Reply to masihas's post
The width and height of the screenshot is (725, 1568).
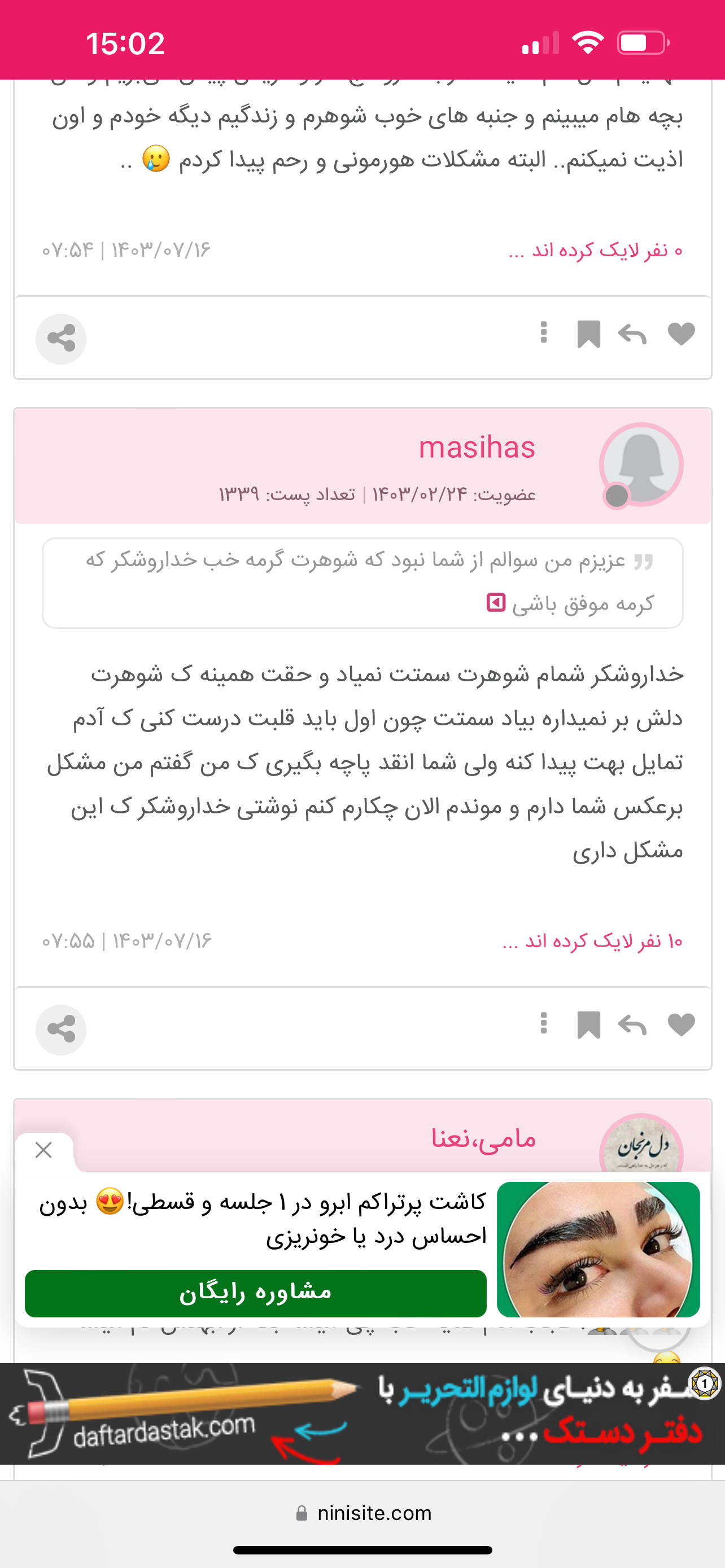tap(632, 1025)
